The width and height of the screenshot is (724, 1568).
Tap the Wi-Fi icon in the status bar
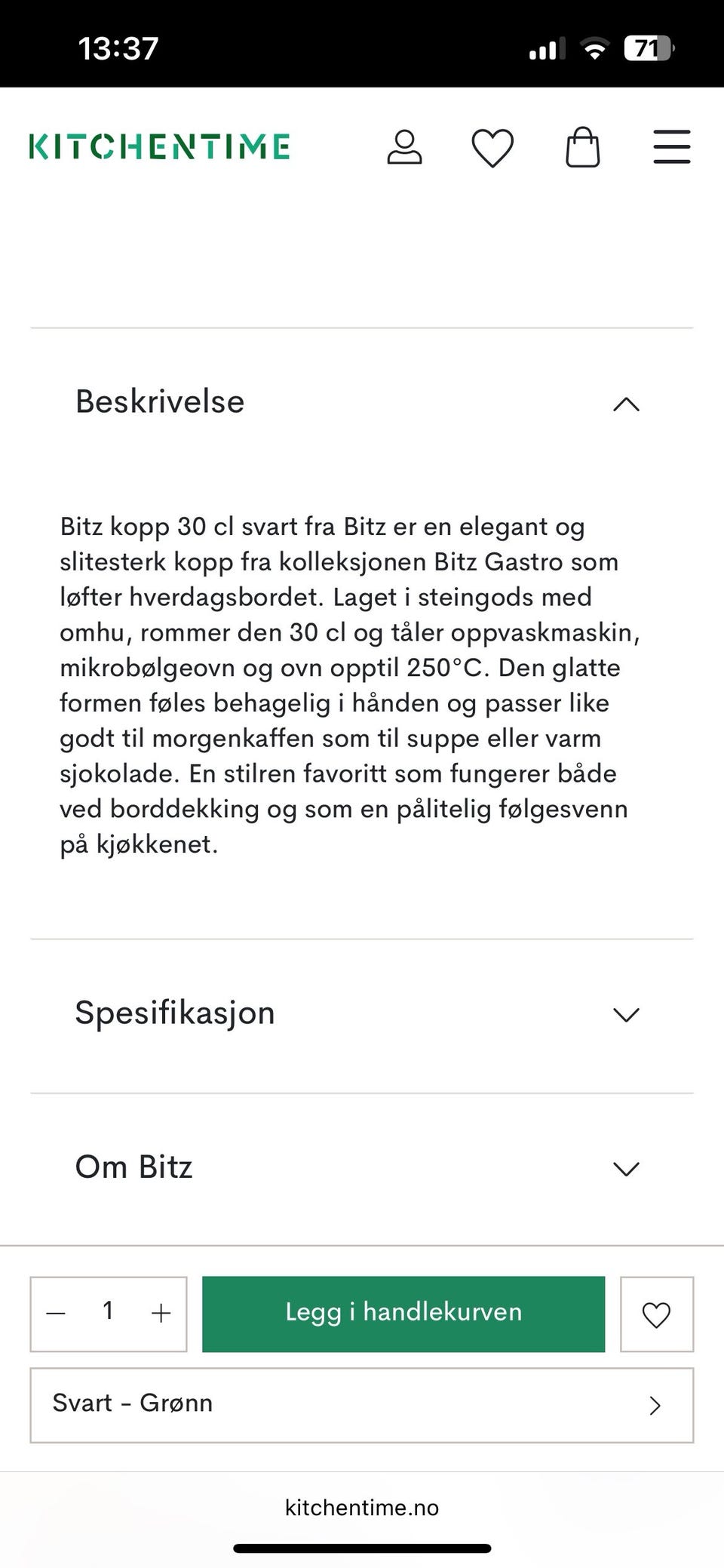coord(595,48)
